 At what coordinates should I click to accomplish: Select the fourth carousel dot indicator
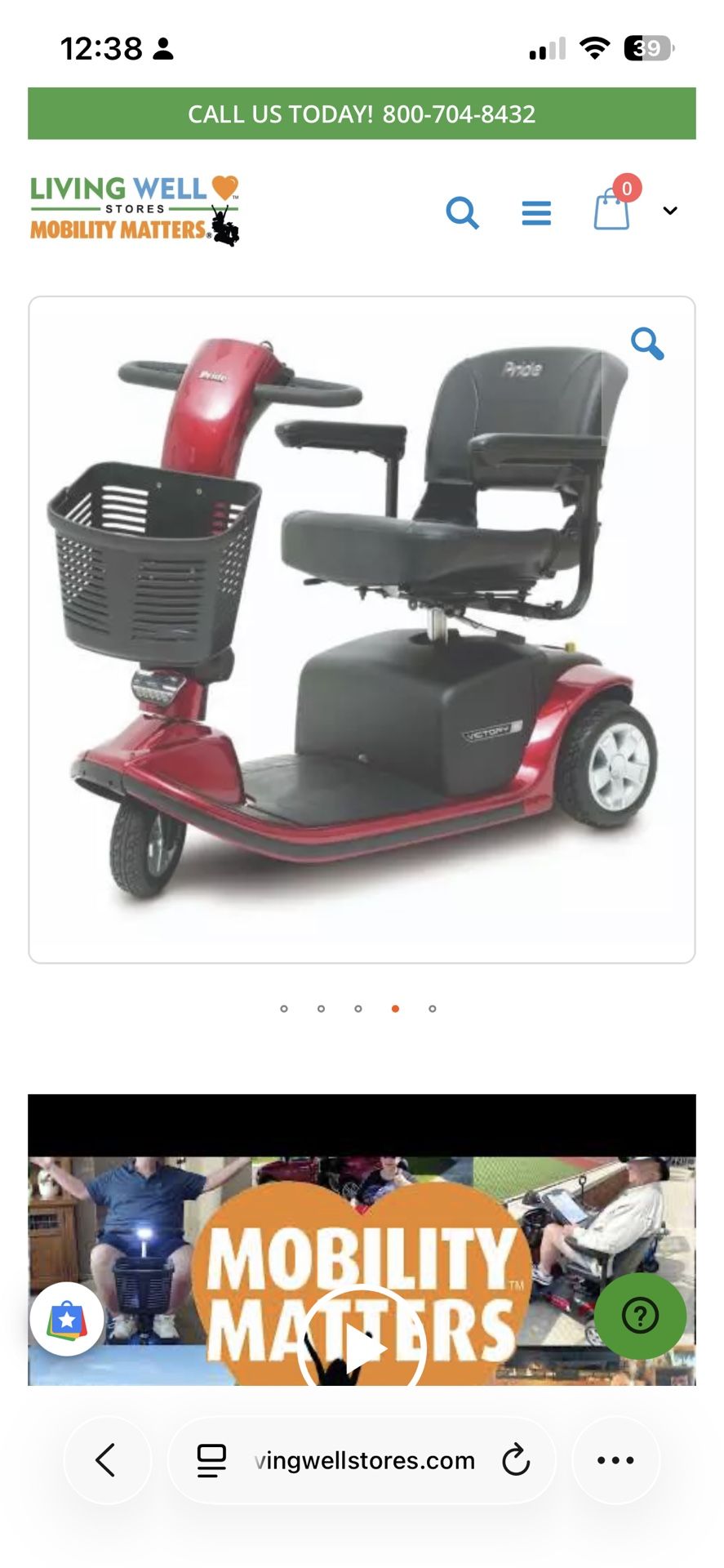pyautogui.click(x=395, y=1009)
